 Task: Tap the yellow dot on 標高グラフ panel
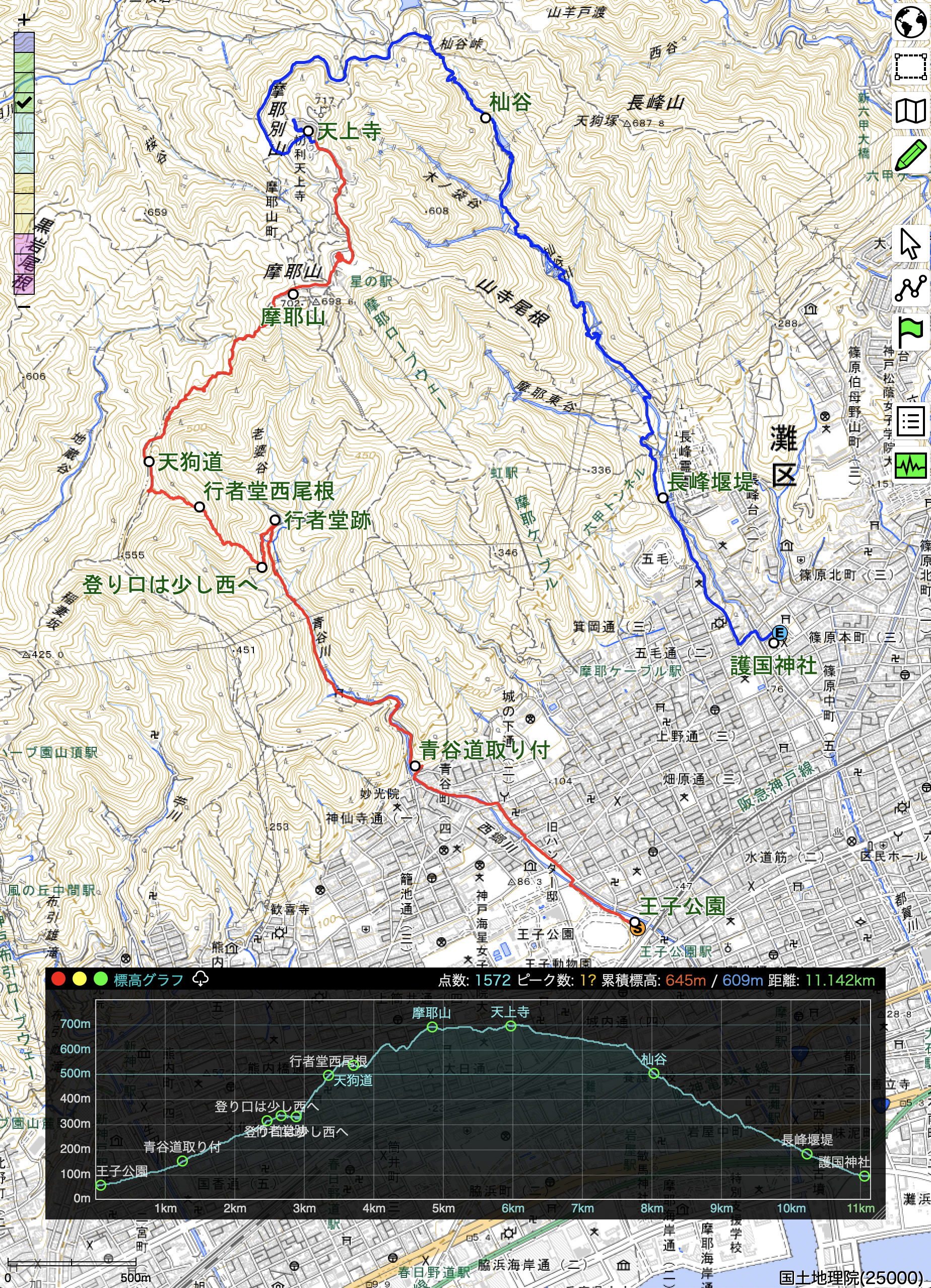coord(80,980)
